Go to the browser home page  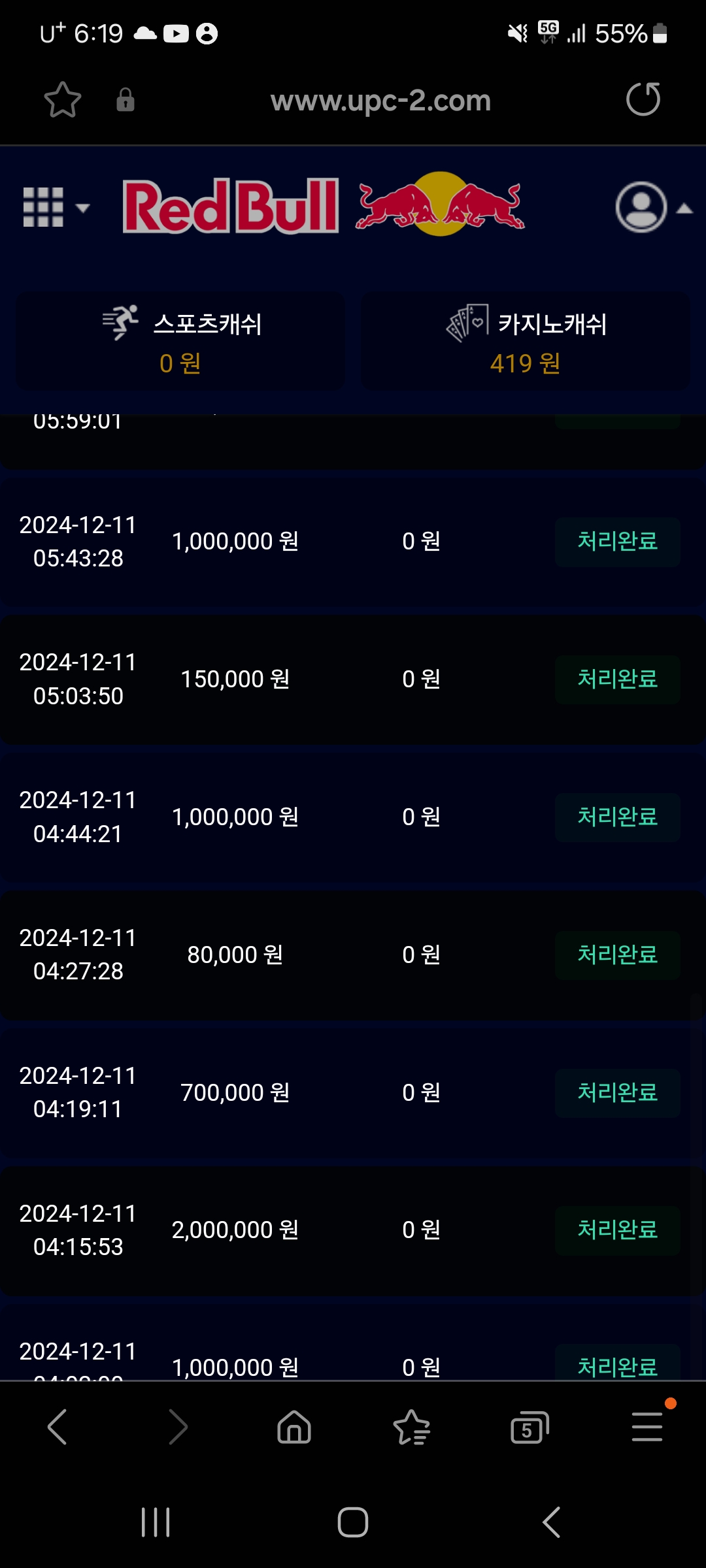tap(294, 1427)
